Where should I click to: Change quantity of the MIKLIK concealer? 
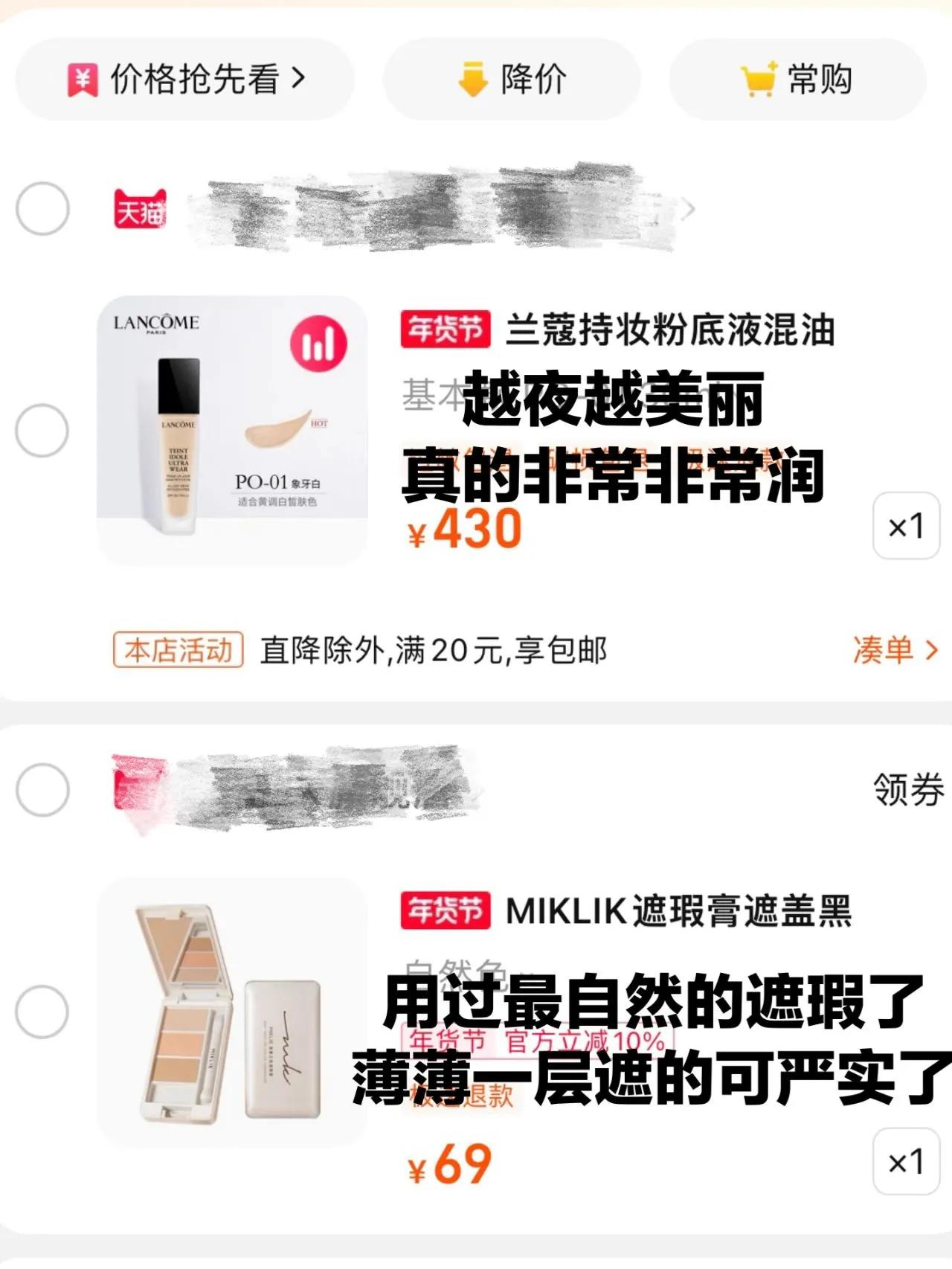(905, 1162)
